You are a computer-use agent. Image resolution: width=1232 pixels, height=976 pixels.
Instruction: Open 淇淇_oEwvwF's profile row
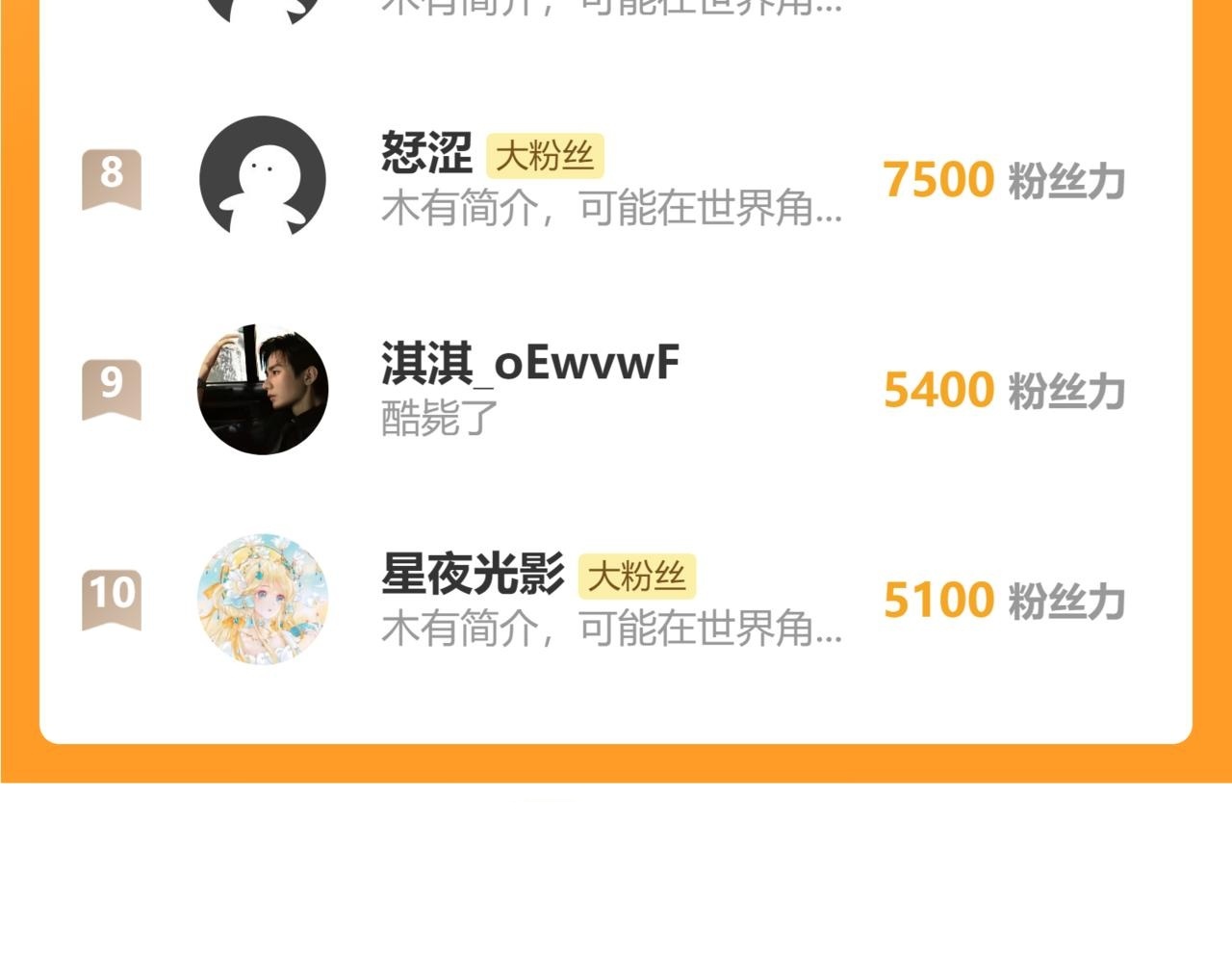click(616, 389)
